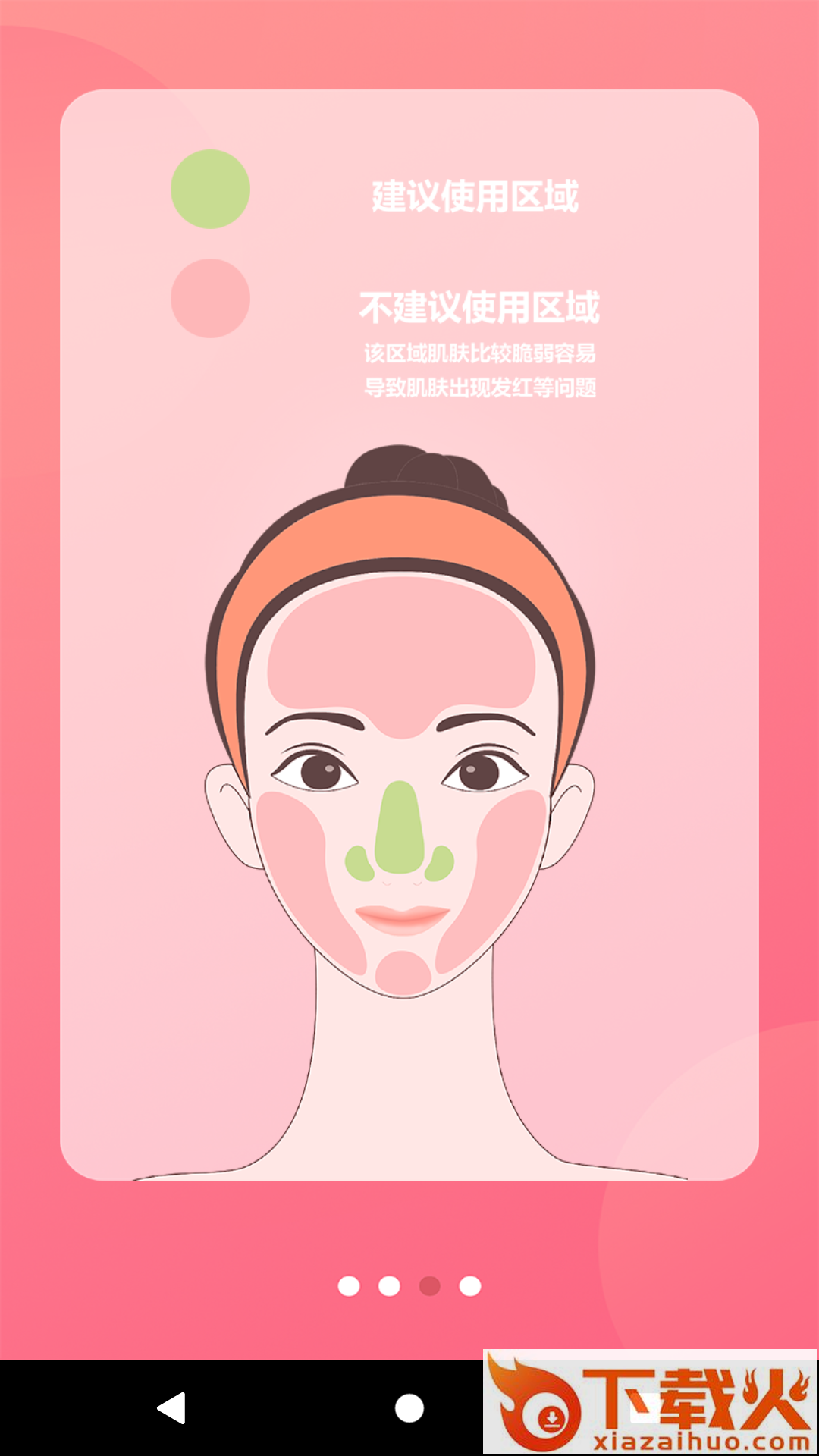This screenshot has width=819, height=1456.
Task: Jump to the first onboarding page dot
Action: 349,1286
